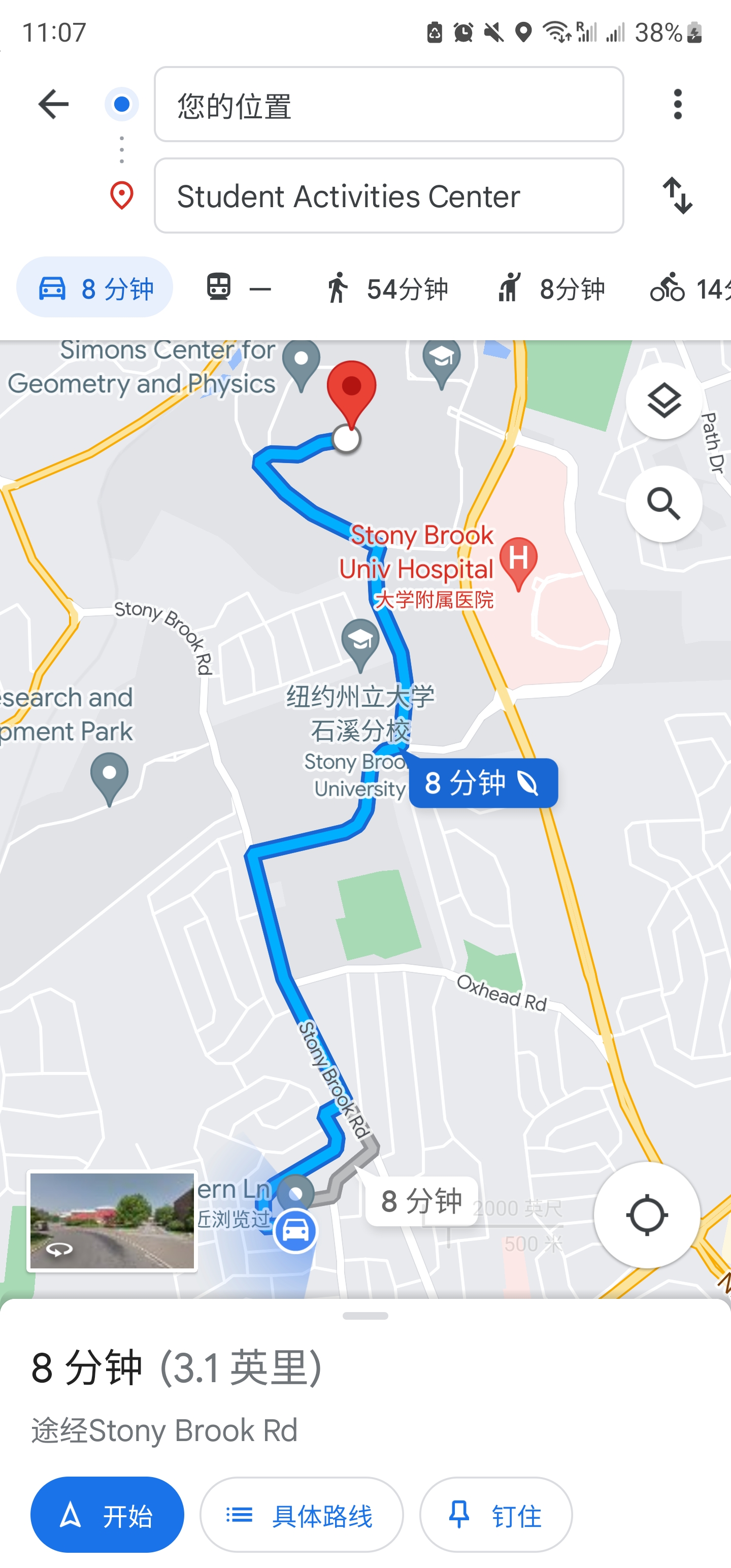
Task: Search along the route with the magnifier button
Action: click(663, 504)
